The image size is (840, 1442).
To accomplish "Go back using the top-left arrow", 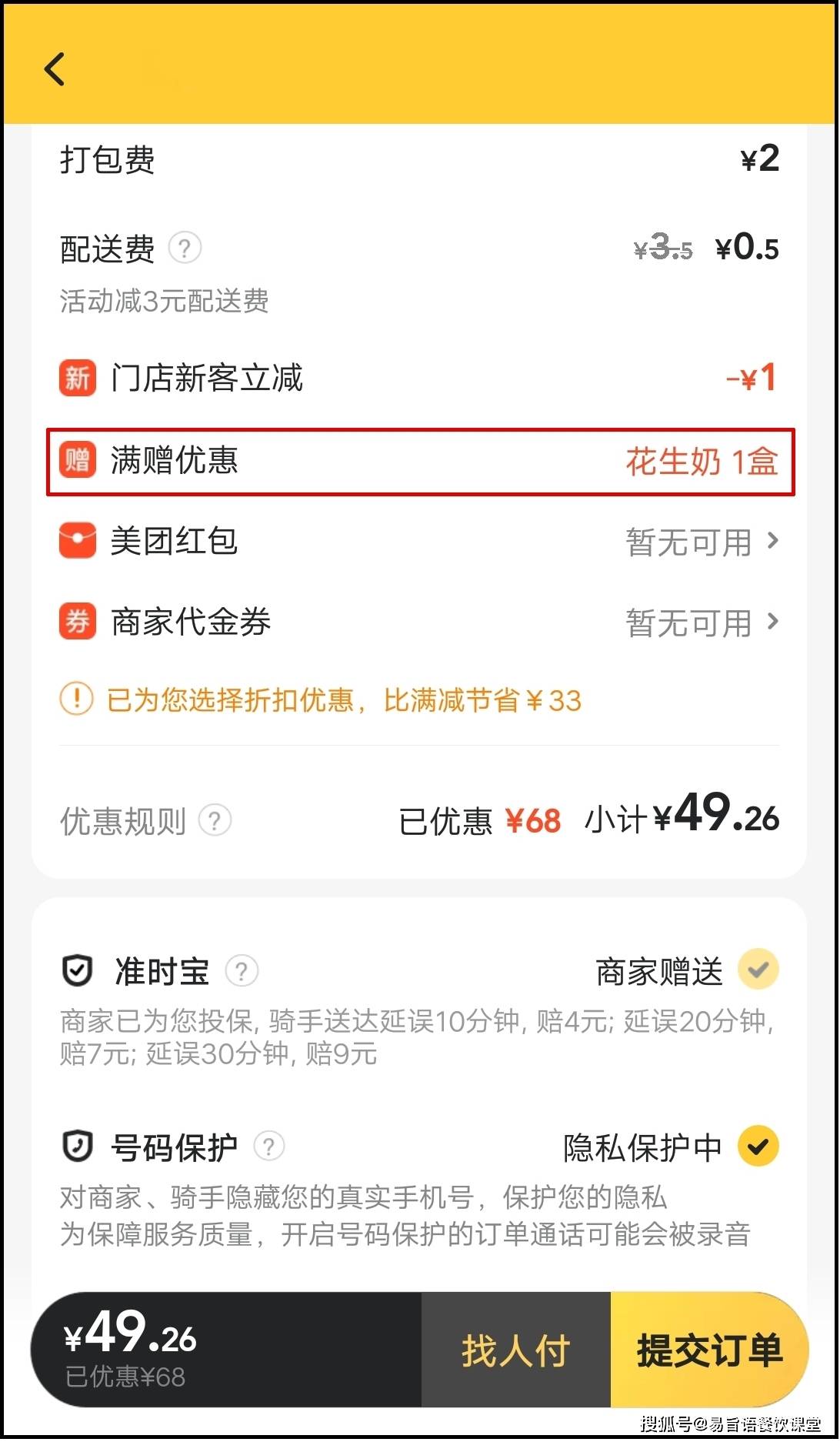I will (55, 69).
